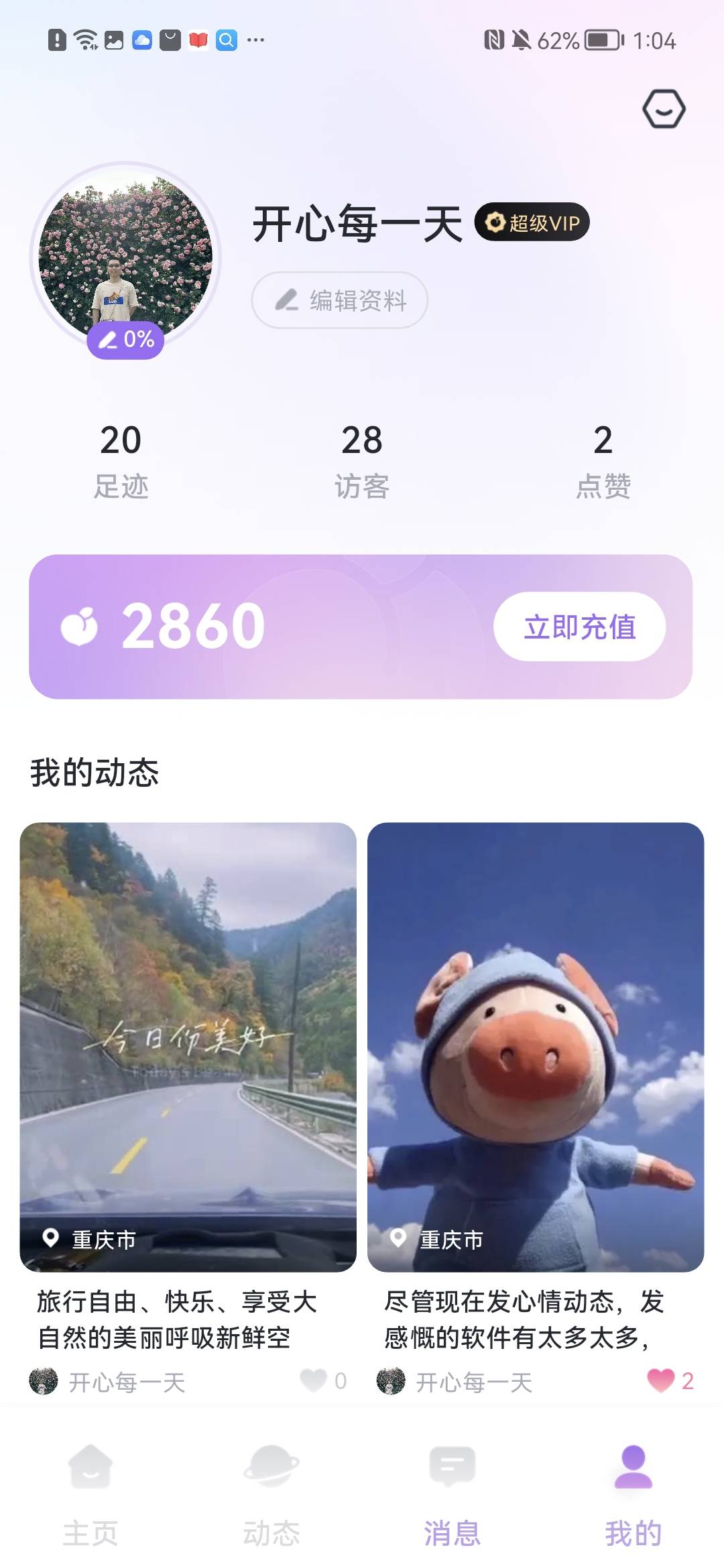View the 点赞 likes list

(603, 460)
